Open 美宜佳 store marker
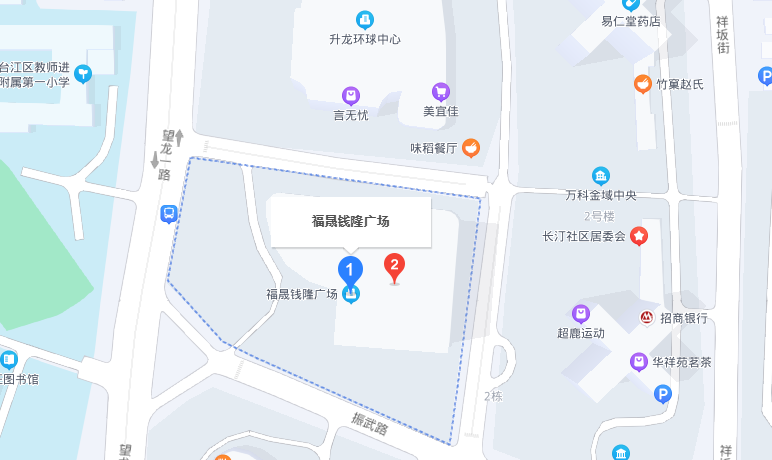Image resolution: width=772 pixels, height=460 pixels. (440, 92)
